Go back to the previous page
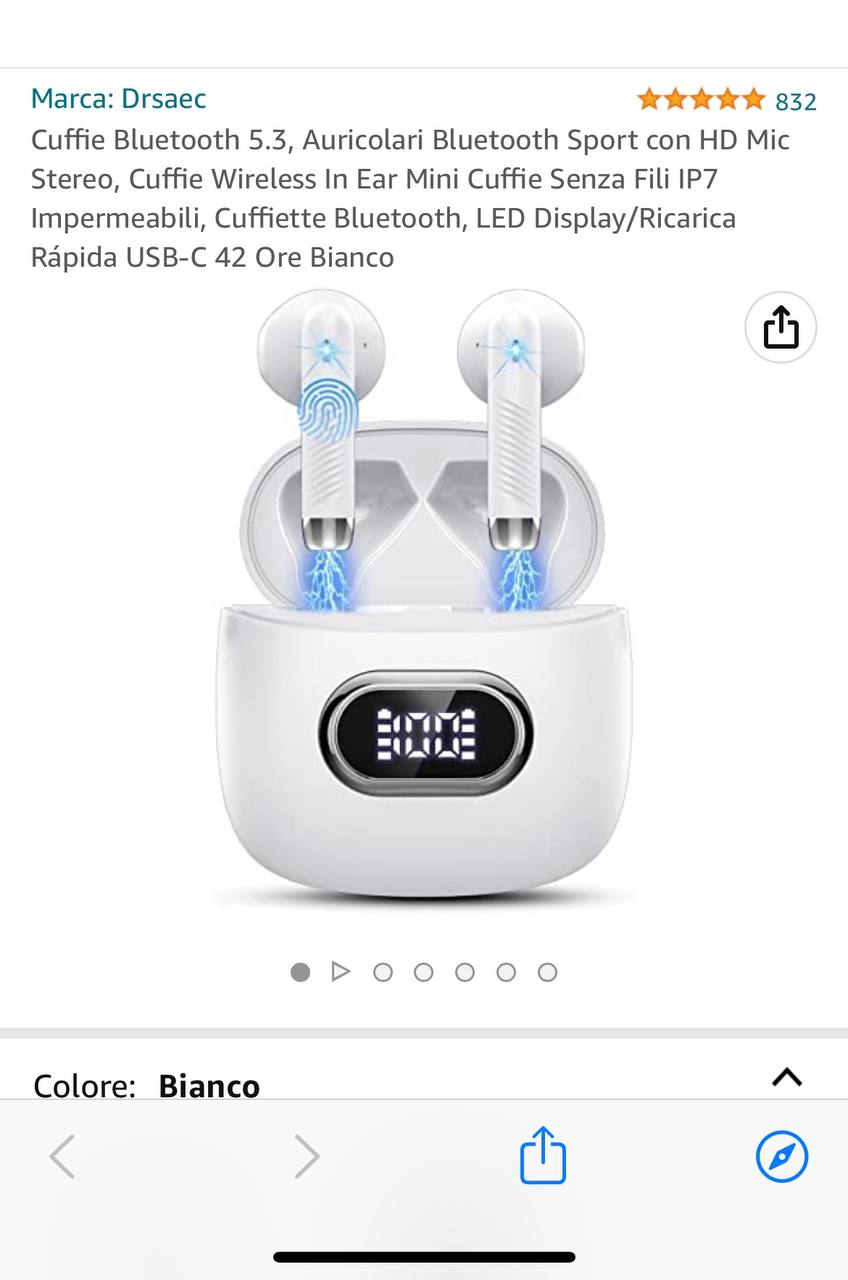 (62, 1157)
